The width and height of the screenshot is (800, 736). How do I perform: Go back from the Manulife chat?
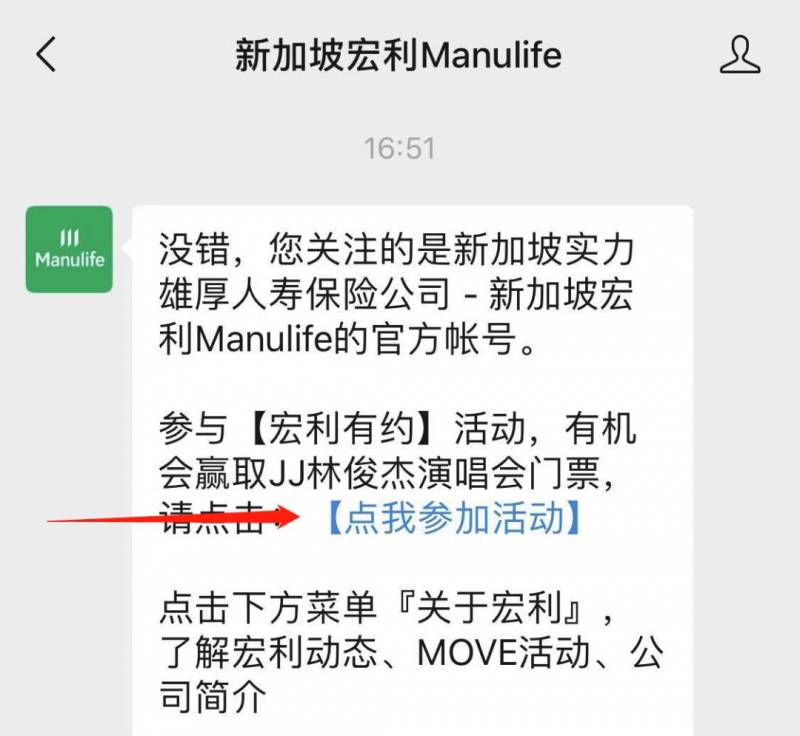(x=46, y=54)
